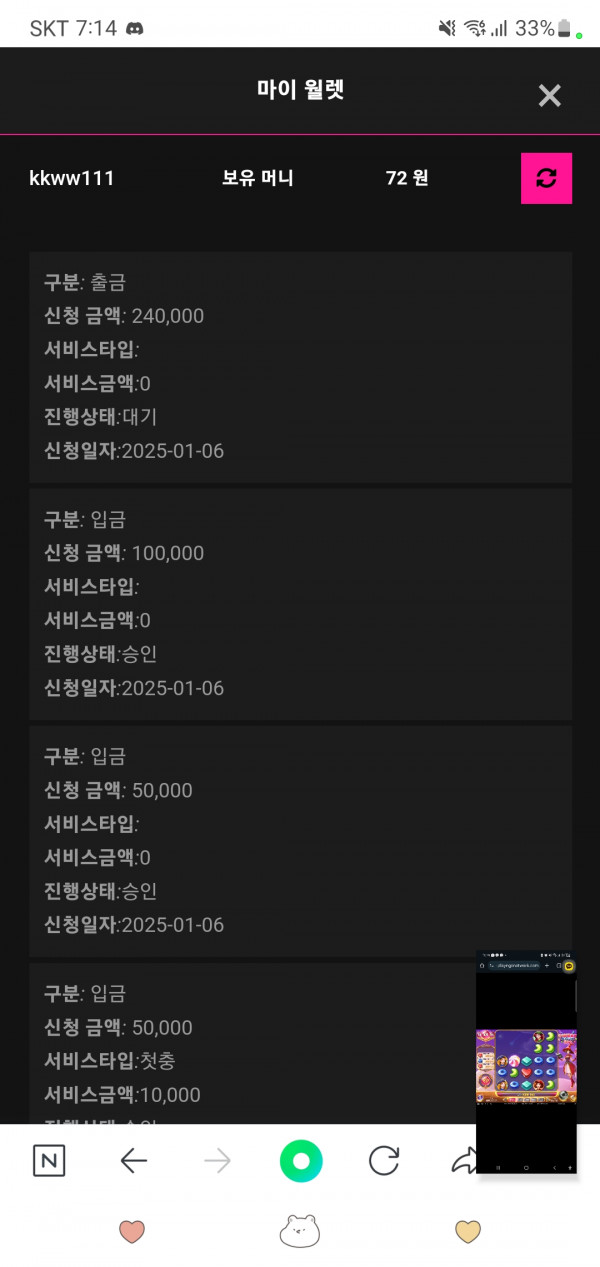This screenshot has height=1267, width=600.
Task: Tap the green Naver search circle
Action: coord(301,1160)
